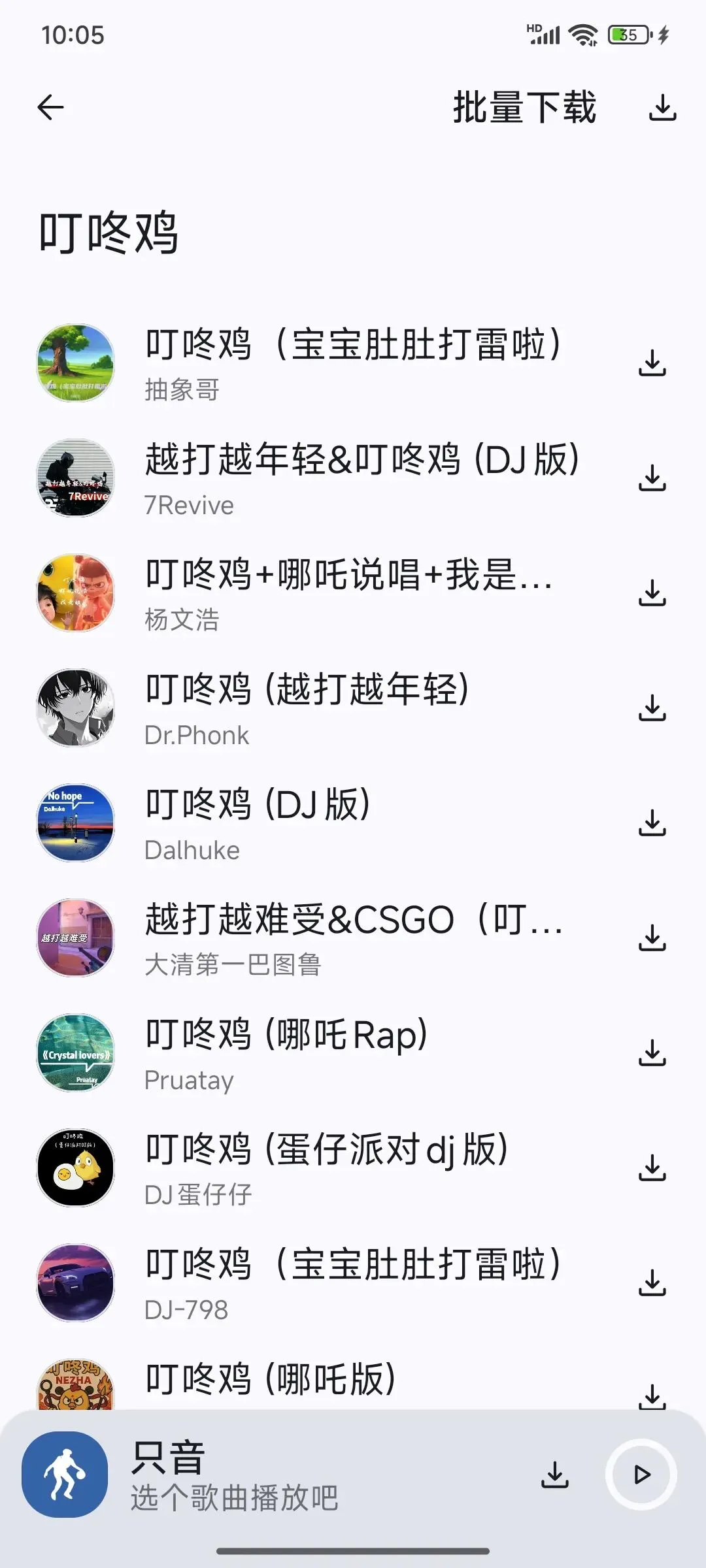Tap the batch download icon beside 批量下载
The image size is (706, 1568).
coord(662,107)
